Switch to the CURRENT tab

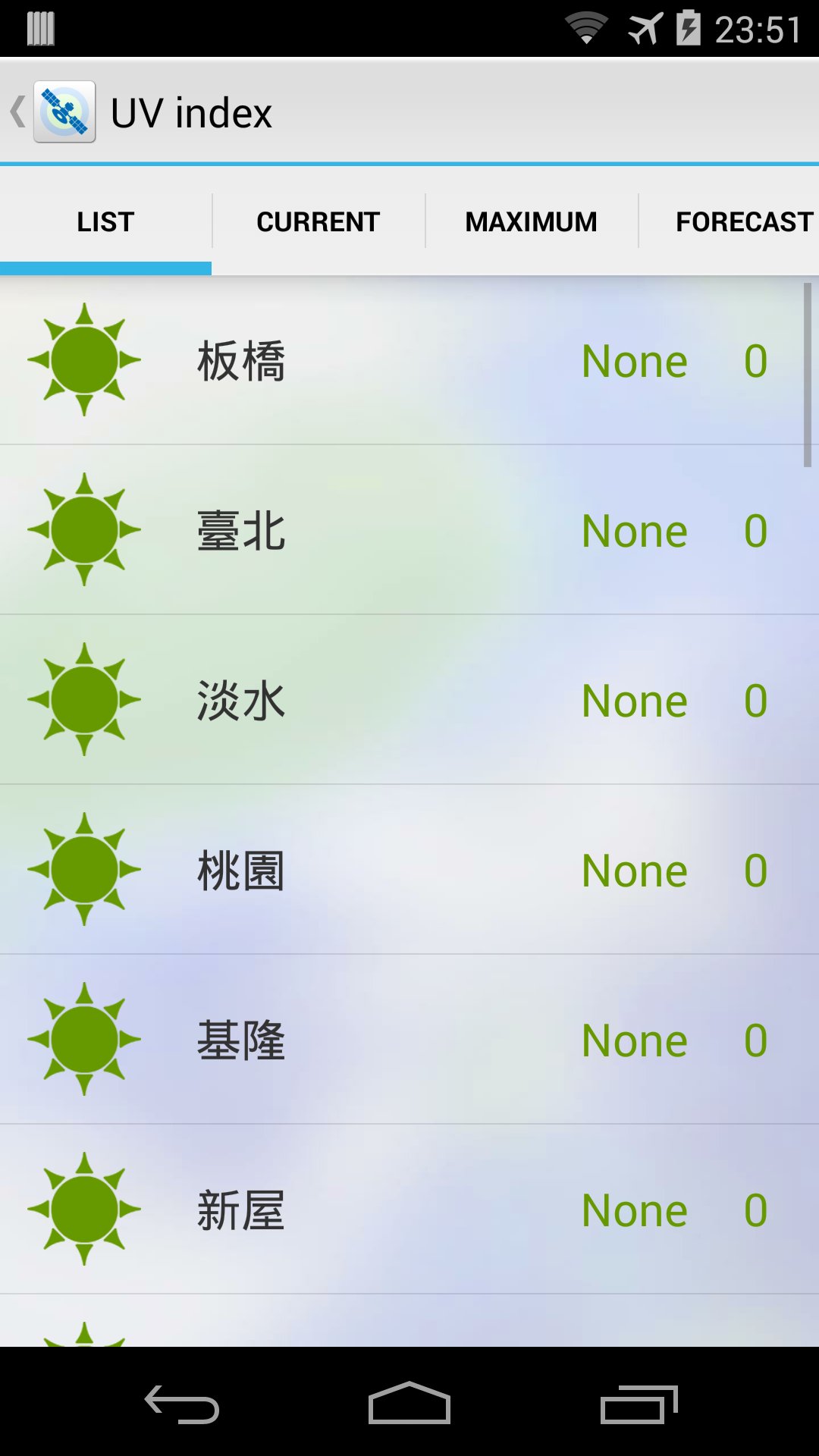coord(318,221)
